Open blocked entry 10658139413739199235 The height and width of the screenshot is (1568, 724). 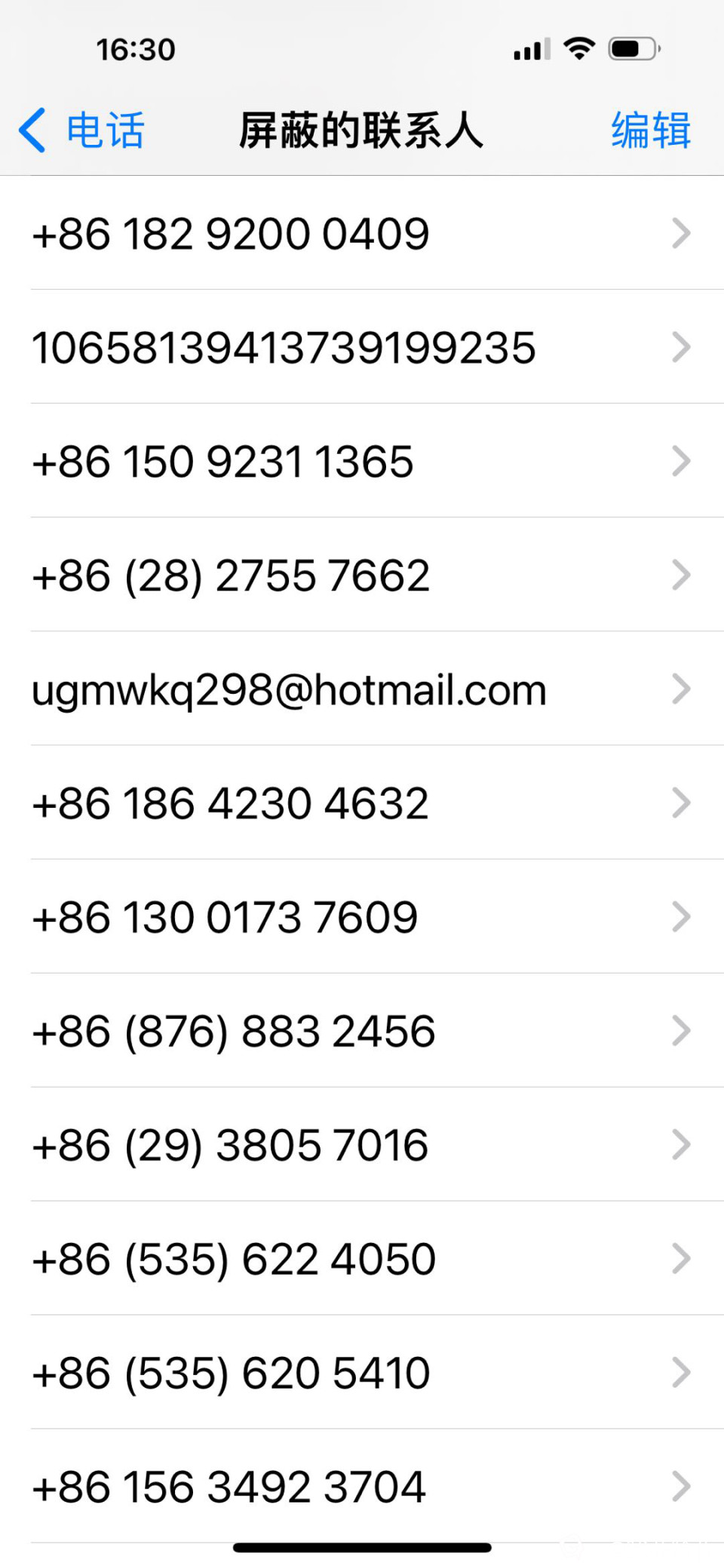click(362, 347)
